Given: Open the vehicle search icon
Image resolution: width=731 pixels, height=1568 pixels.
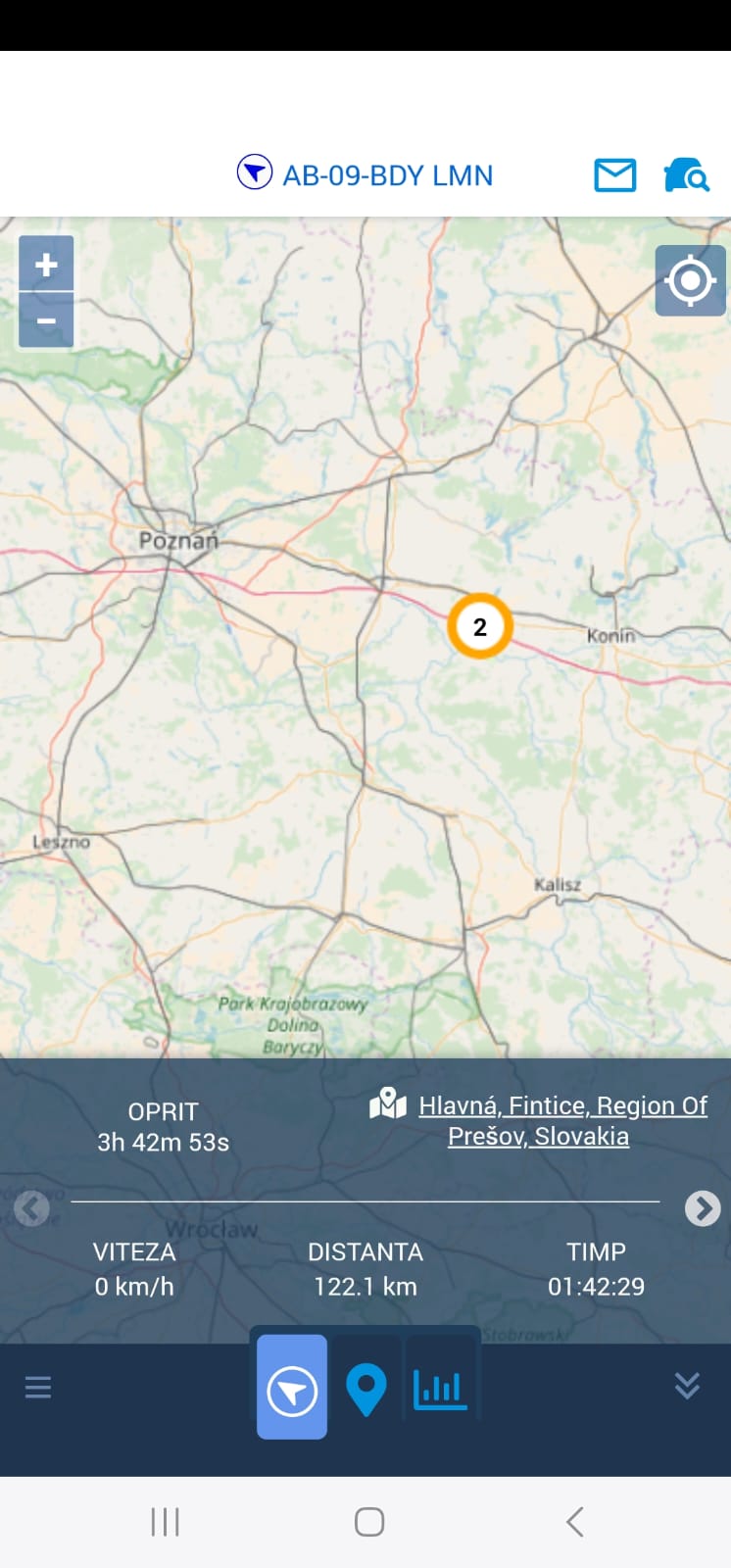Looking at the screenshot, I should [686, 175].
